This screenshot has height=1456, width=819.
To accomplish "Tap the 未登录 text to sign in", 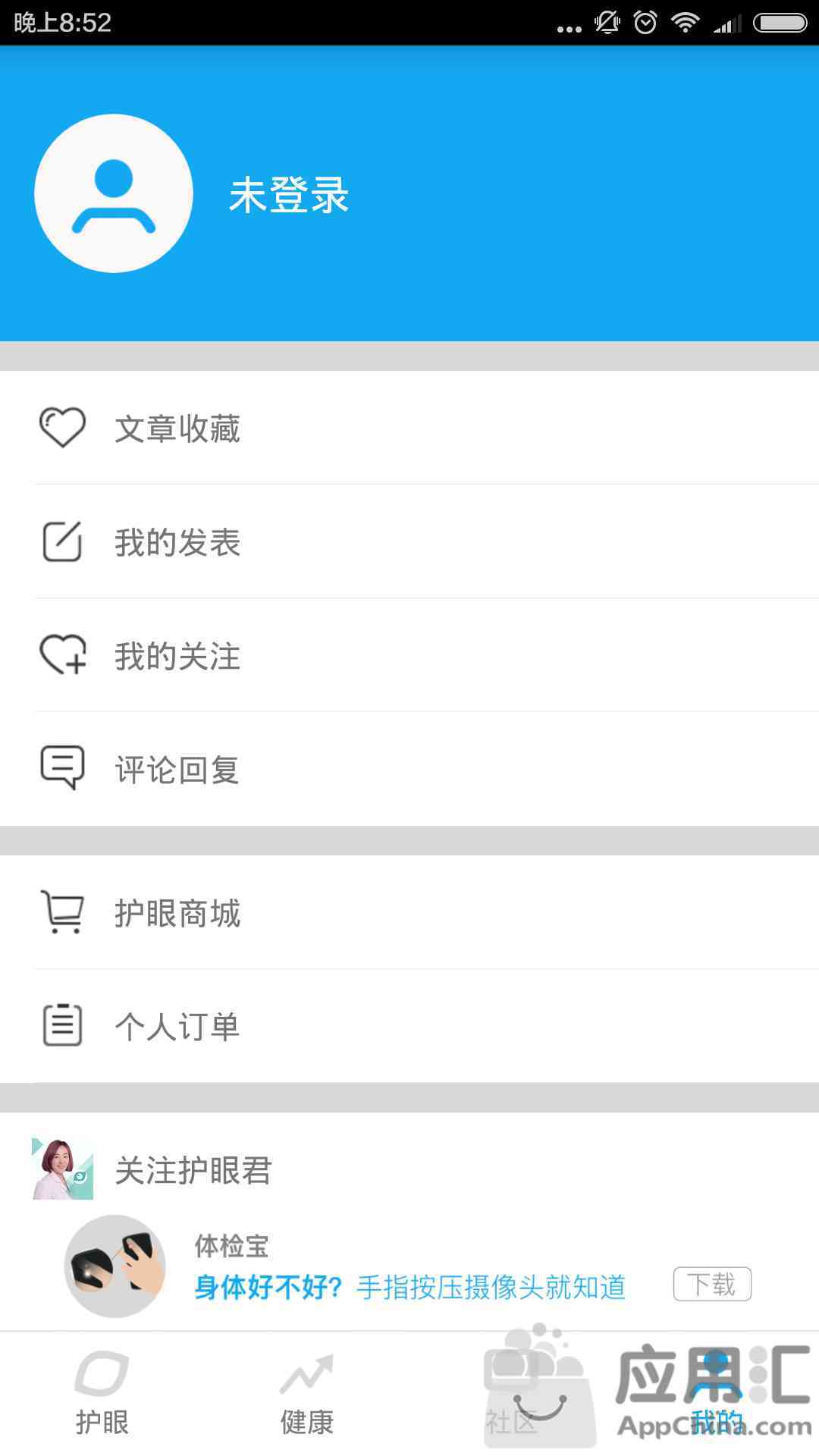I will tap(289, 195).
